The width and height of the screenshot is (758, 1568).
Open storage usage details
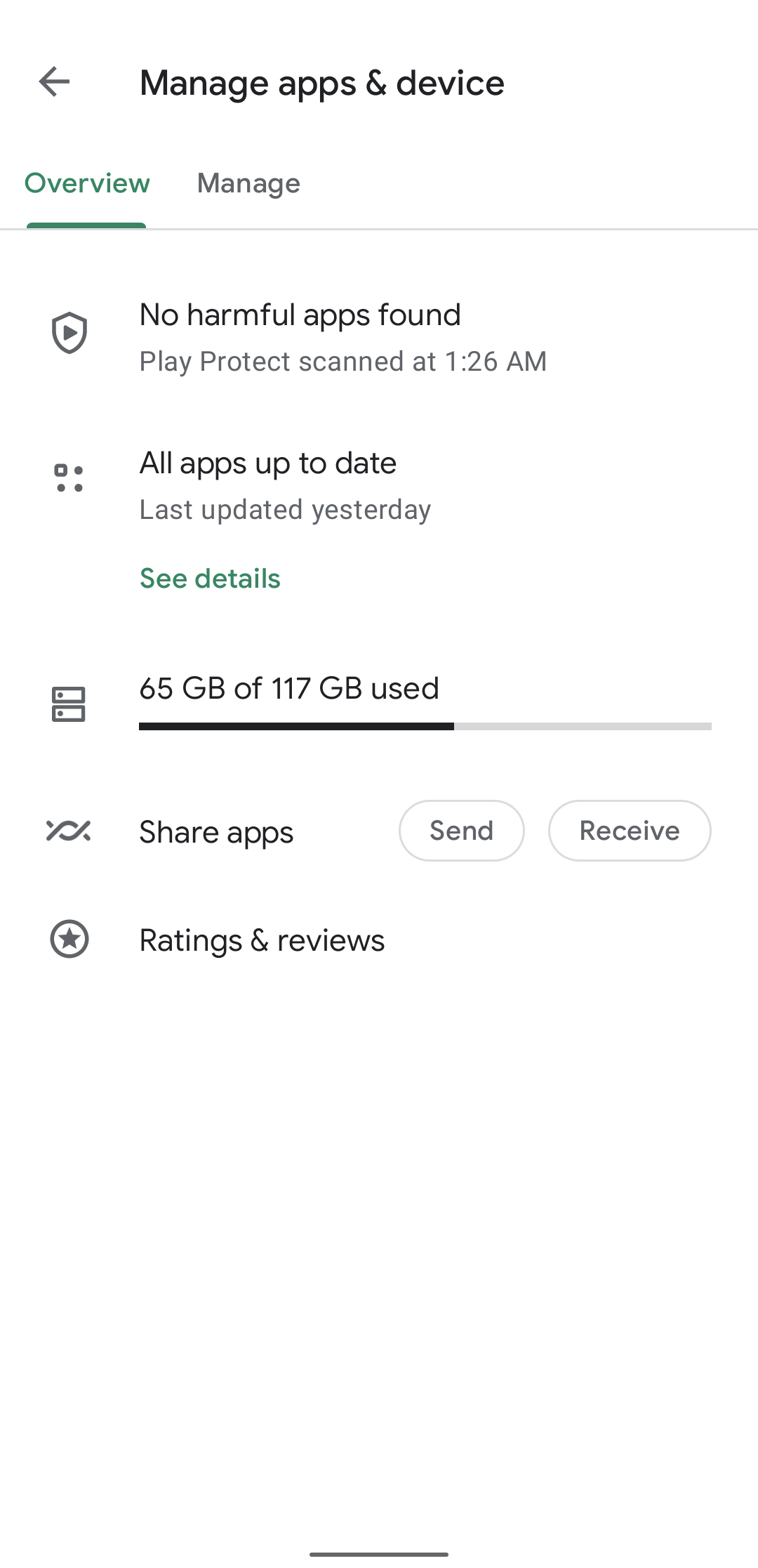(x=379, y=702)
